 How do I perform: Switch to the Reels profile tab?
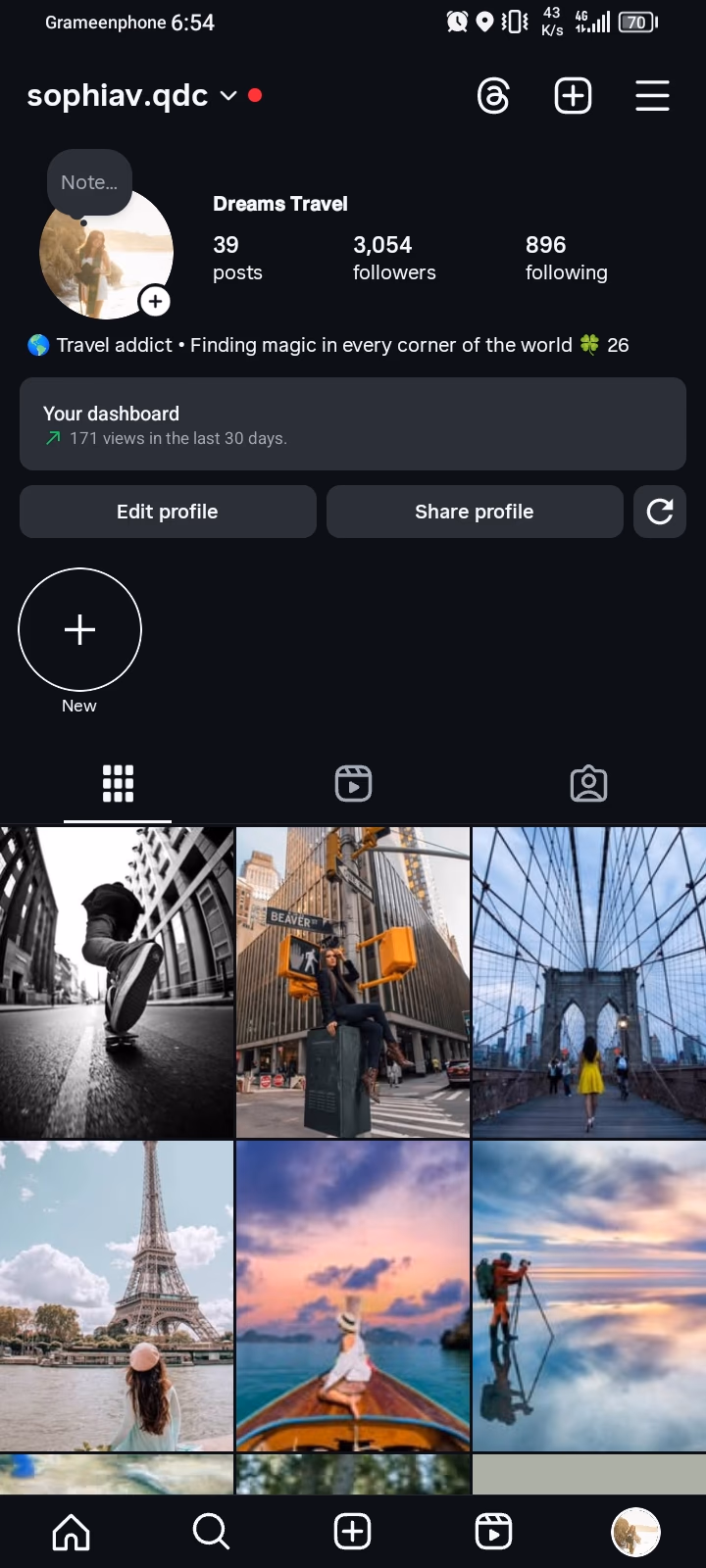click(x=353, y=784)
